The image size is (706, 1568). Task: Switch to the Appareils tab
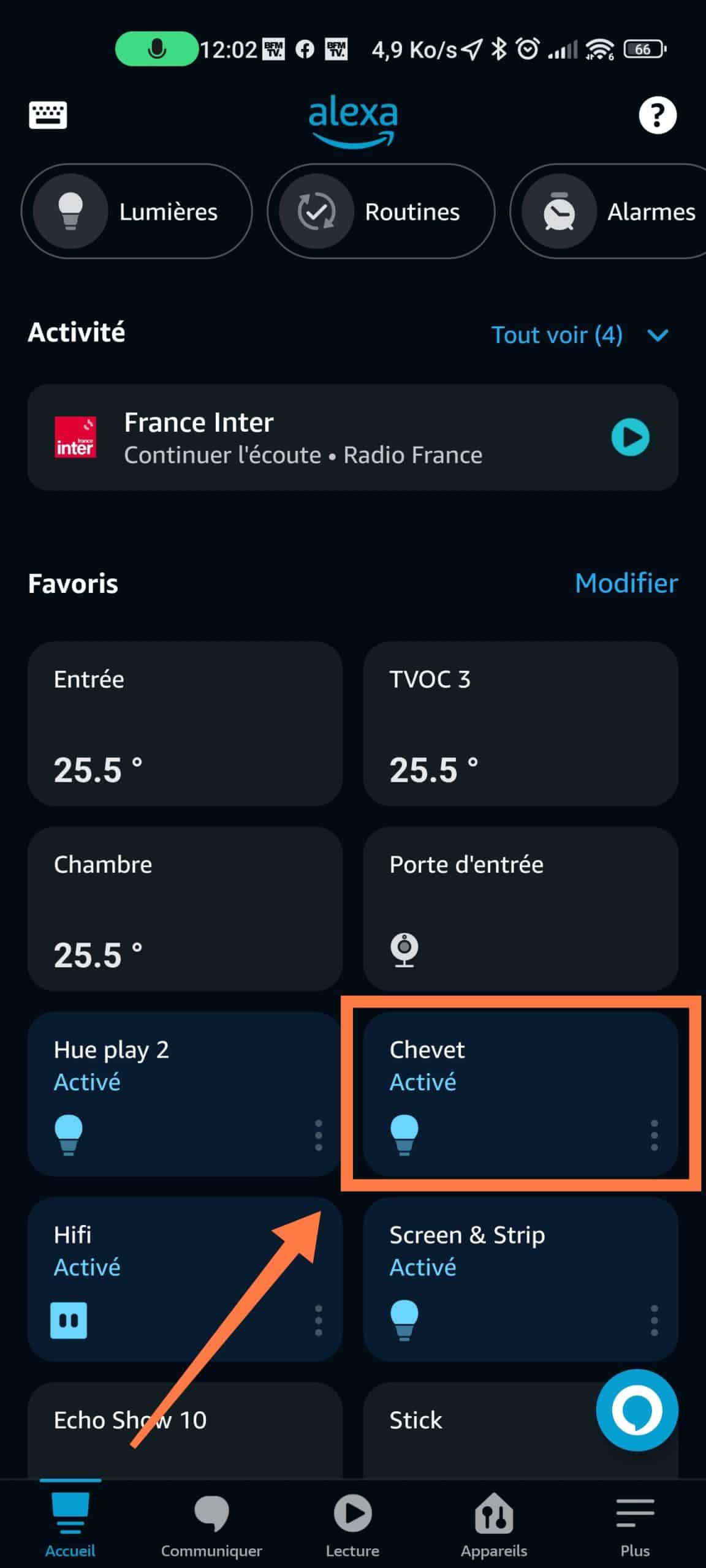[494, 1525]
